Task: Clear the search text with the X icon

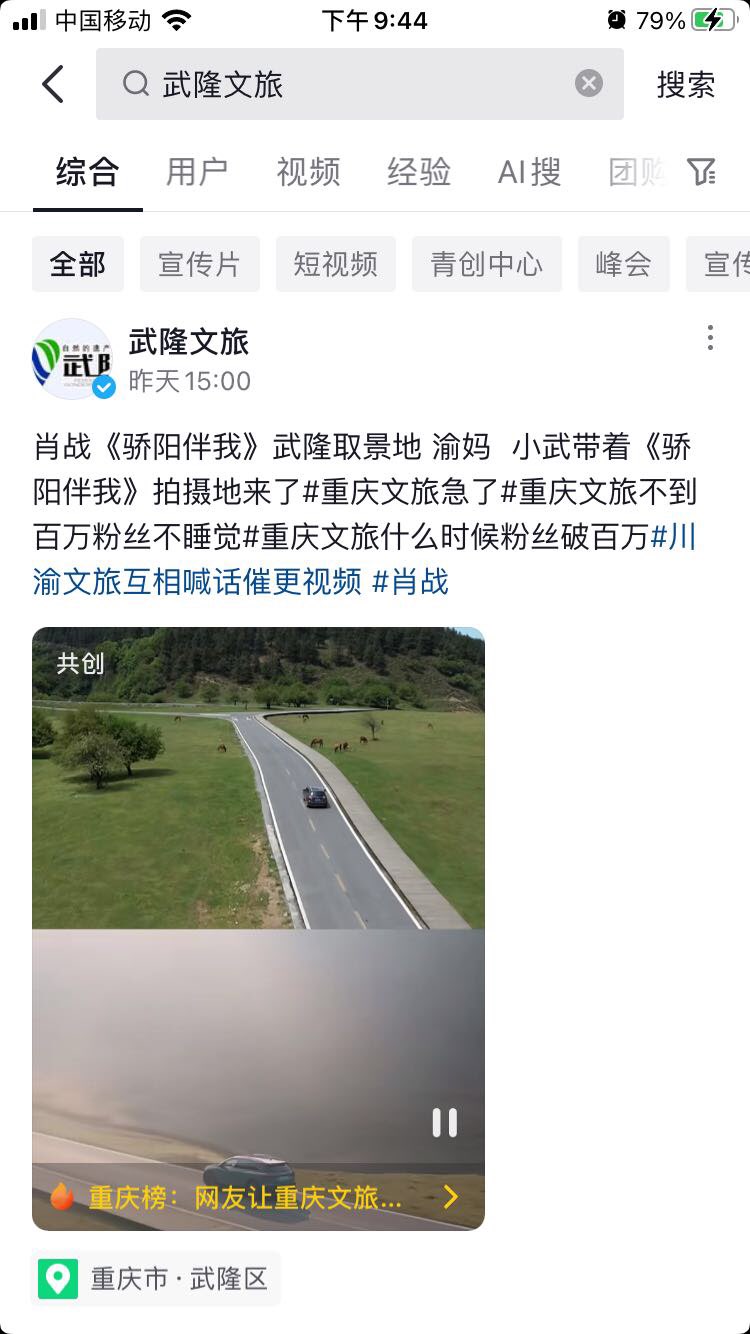Action: [x=589, y=84]
